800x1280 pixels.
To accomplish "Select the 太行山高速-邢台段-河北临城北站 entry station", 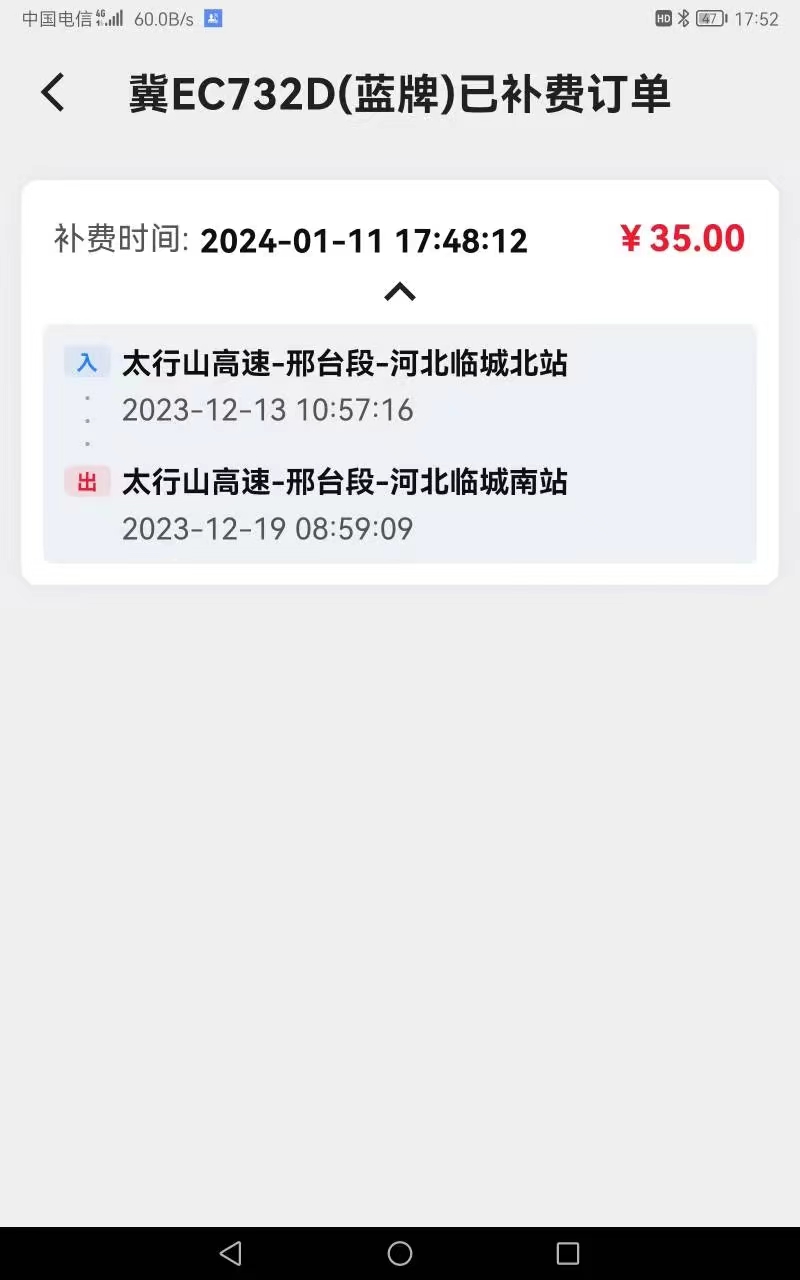I will coord(344,364).
